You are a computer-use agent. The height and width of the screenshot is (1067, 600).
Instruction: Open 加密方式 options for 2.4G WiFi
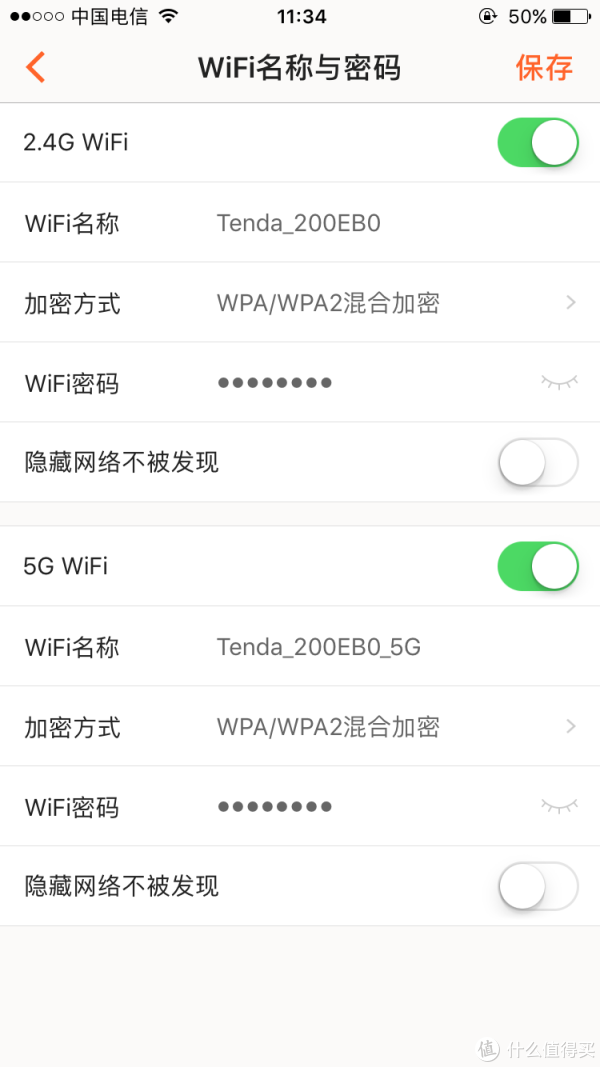click(x=300, y=303)
